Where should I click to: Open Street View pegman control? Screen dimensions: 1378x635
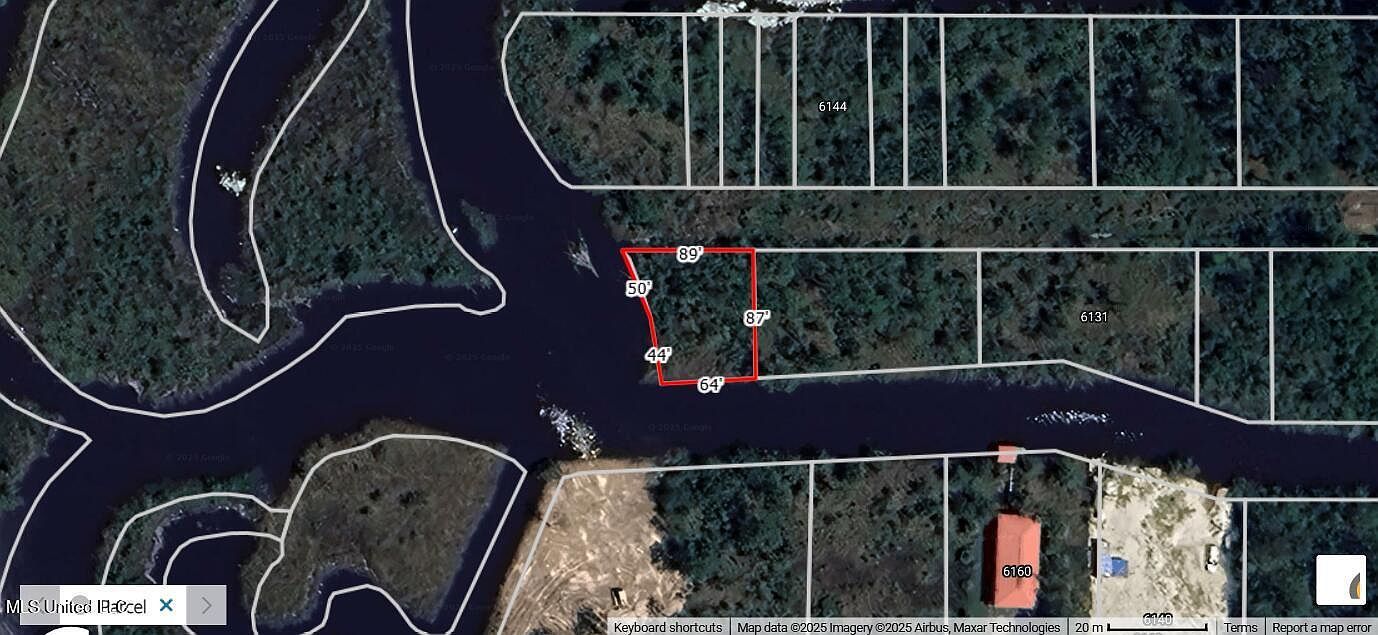1341,580
